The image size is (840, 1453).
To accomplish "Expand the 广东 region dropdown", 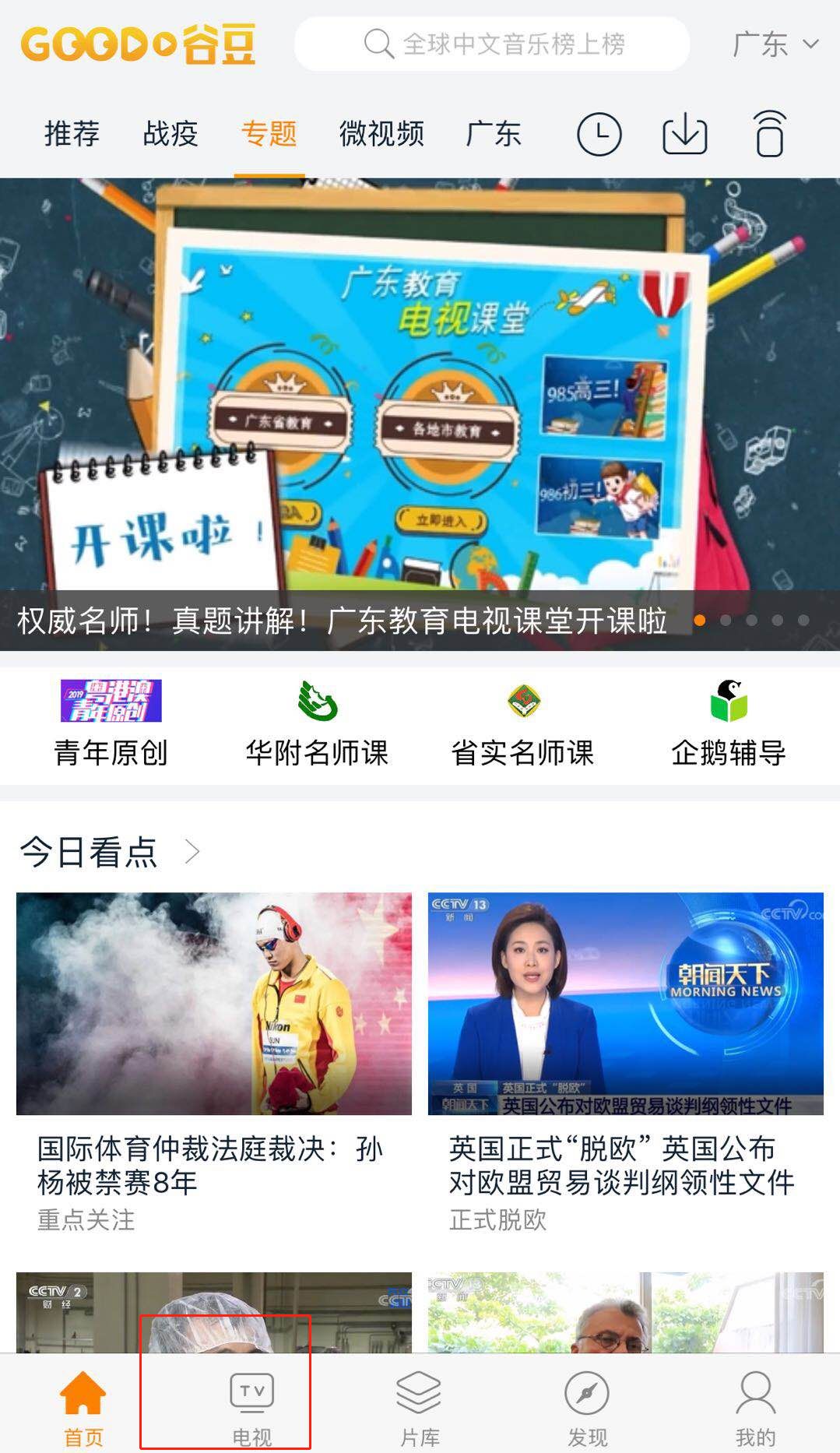I will pos(775,44).
